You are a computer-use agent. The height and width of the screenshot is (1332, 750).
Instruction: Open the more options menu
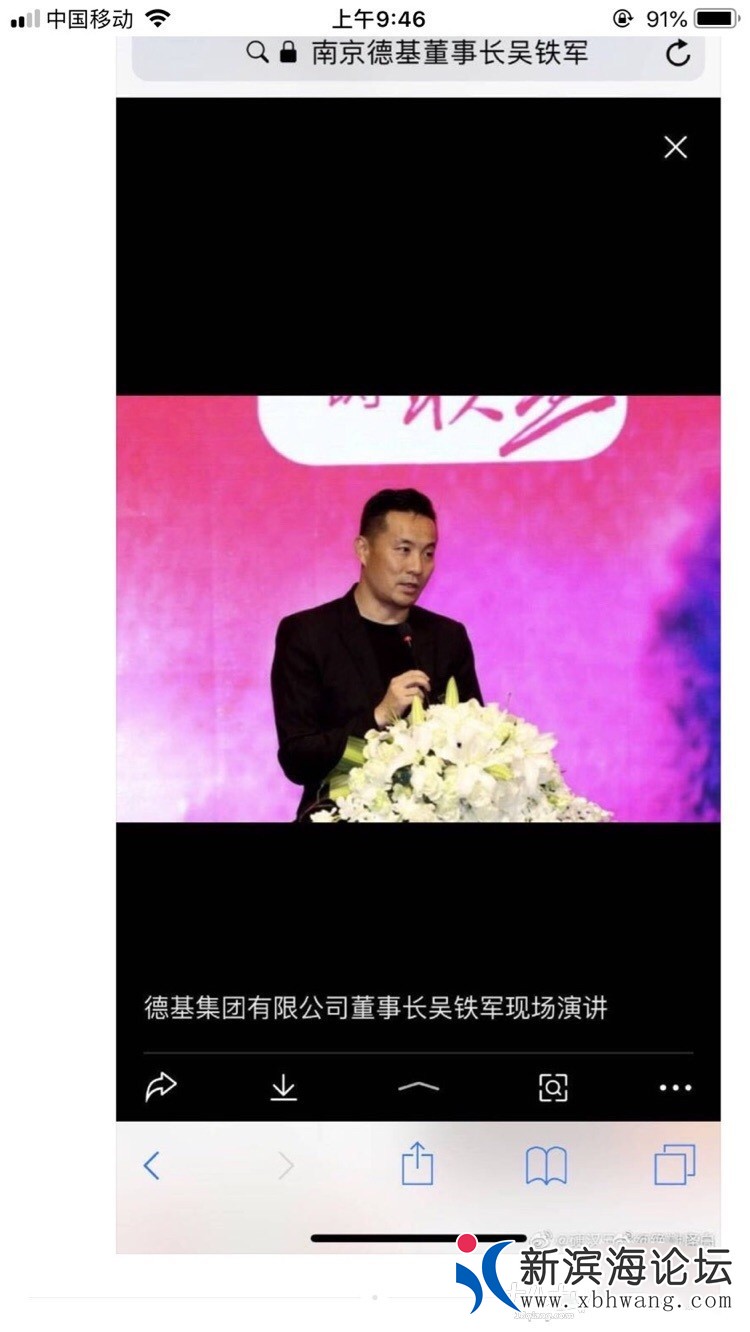675,1087
